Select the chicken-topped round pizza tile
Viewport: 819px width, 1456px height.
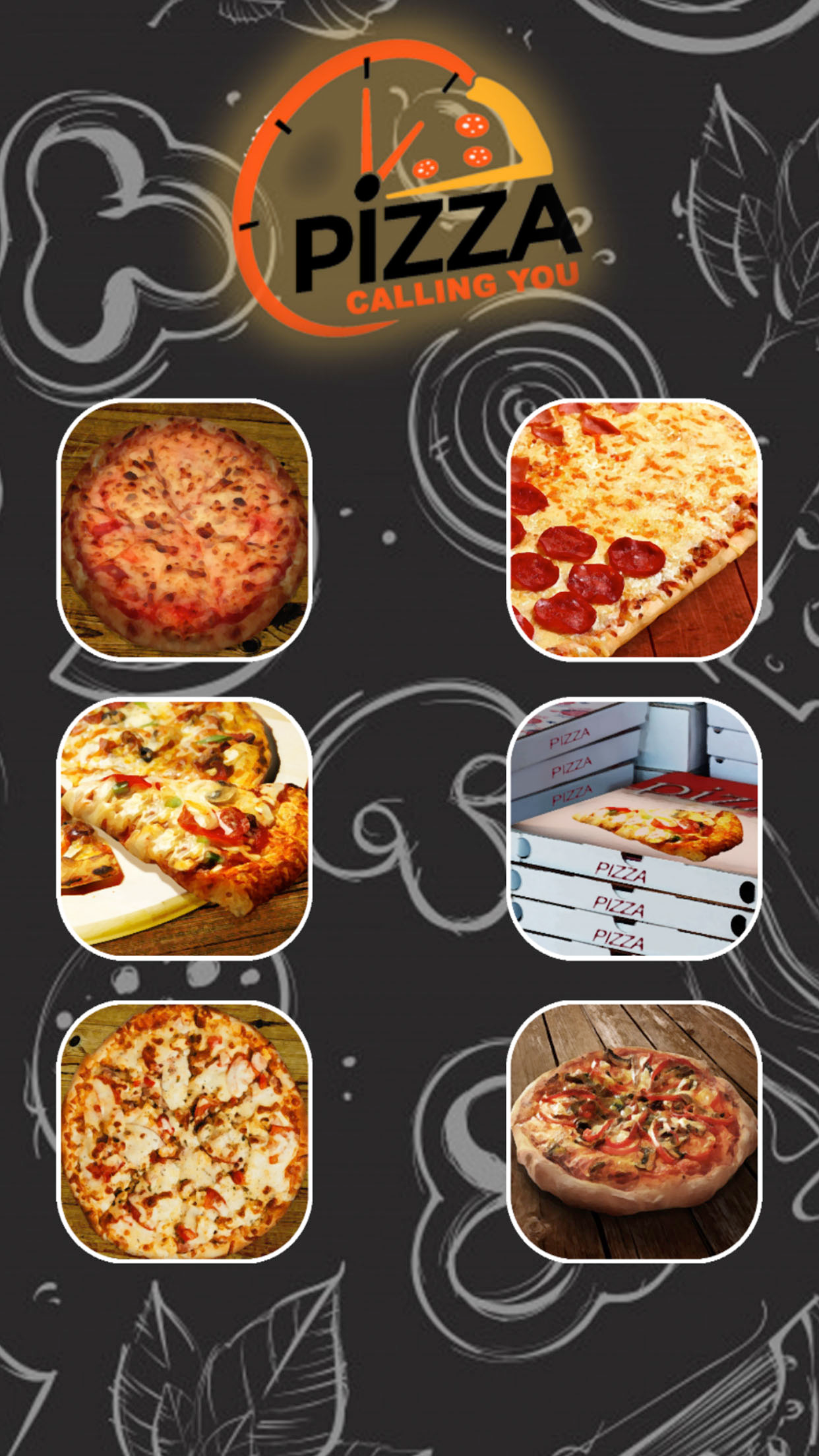(x=184, y=1132)
